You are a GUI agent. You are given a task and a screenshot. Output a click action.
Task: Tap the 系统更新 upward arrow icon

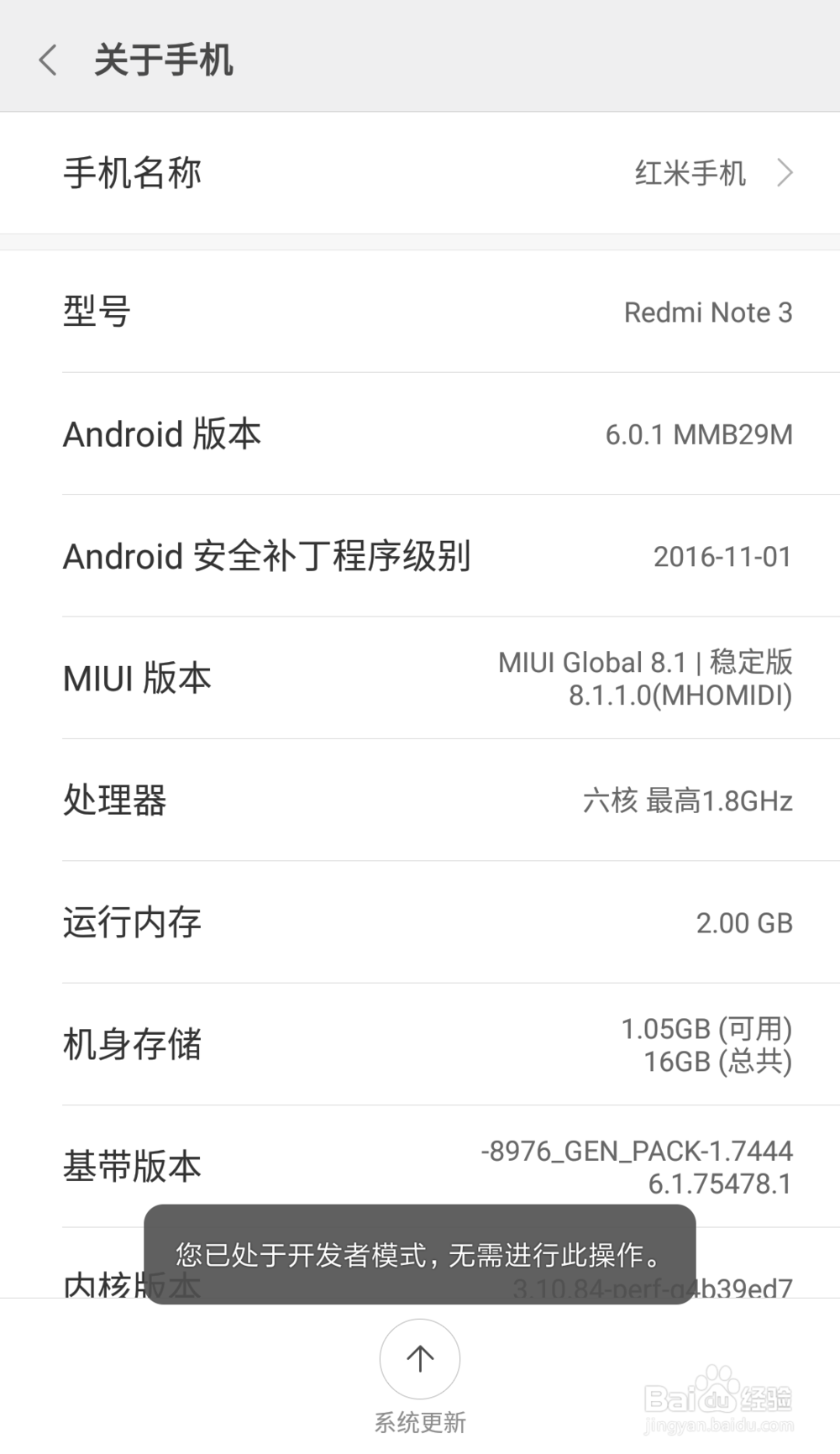(x=419, y=1357)
